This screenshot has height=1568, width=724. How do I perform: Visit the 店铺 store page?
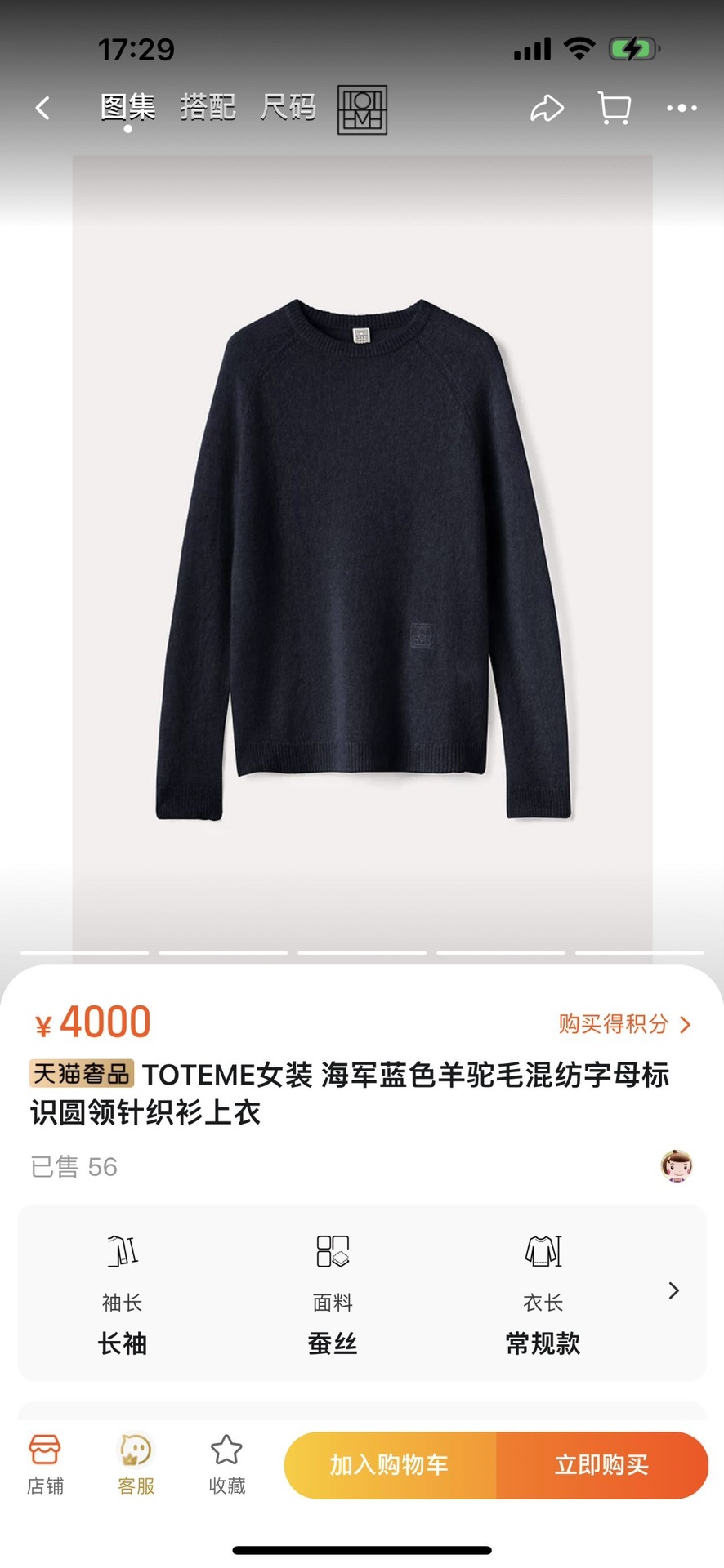pos(45,1465)
